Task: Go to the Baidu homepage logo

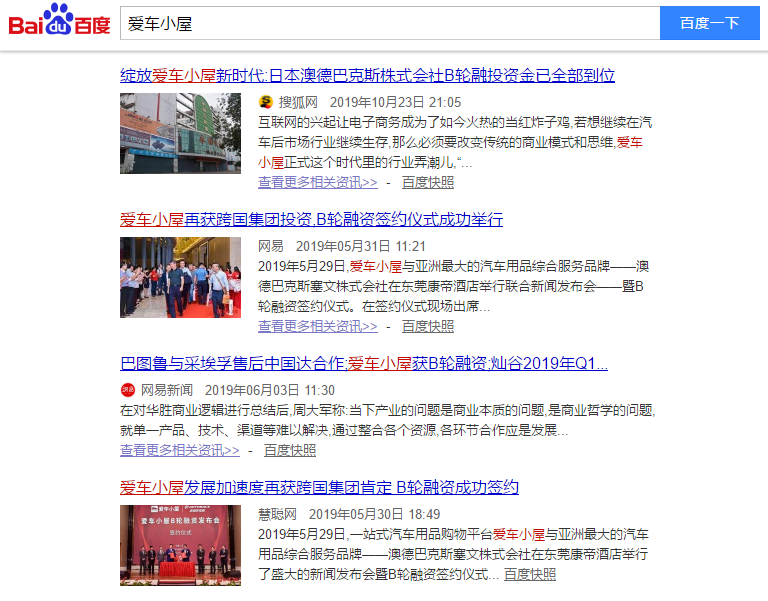Action: 59,21
